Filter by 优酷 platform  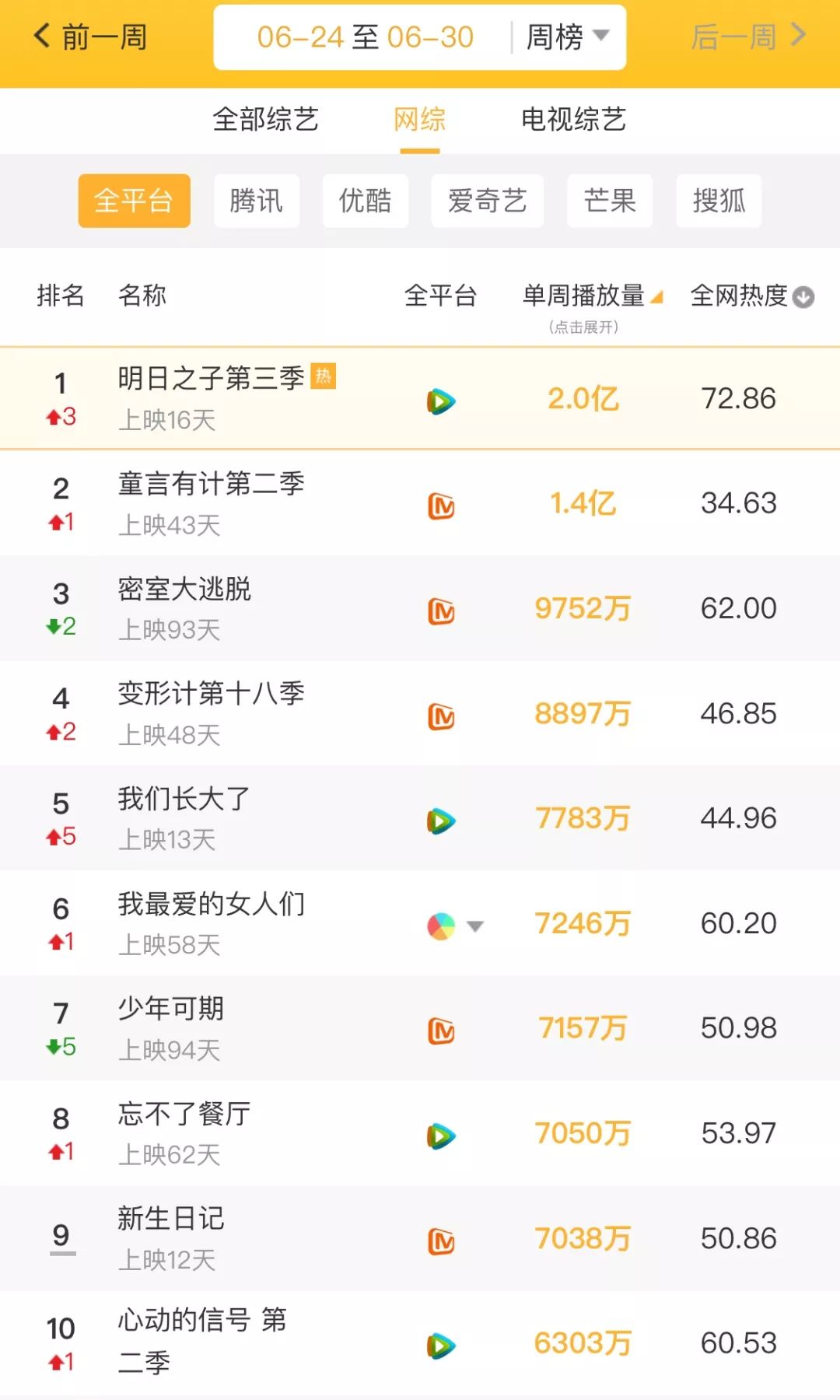[365, 201]
